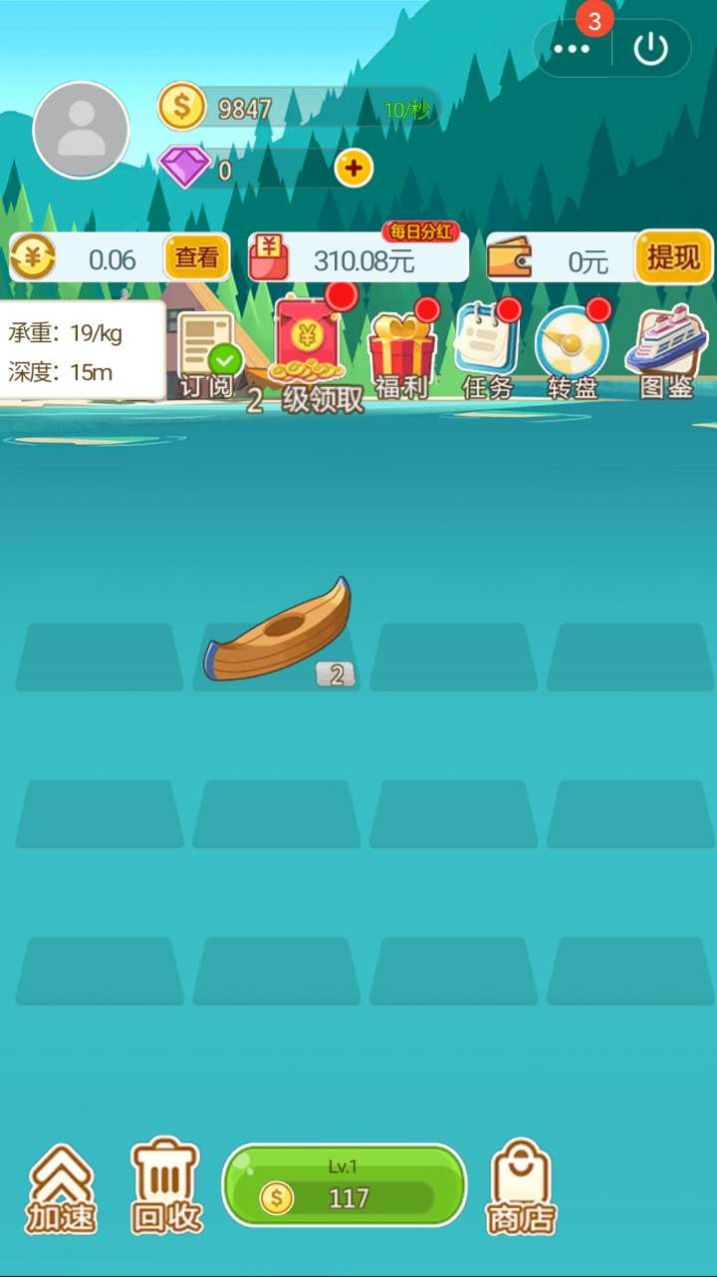Tap 回收 trash bin

tap(166, 1187)
